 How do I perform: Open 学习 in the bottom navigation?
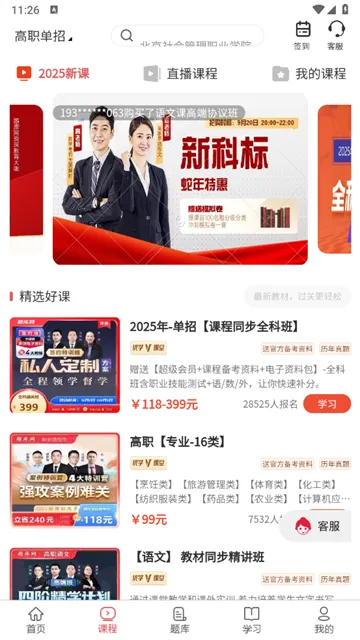coord(251,620)
